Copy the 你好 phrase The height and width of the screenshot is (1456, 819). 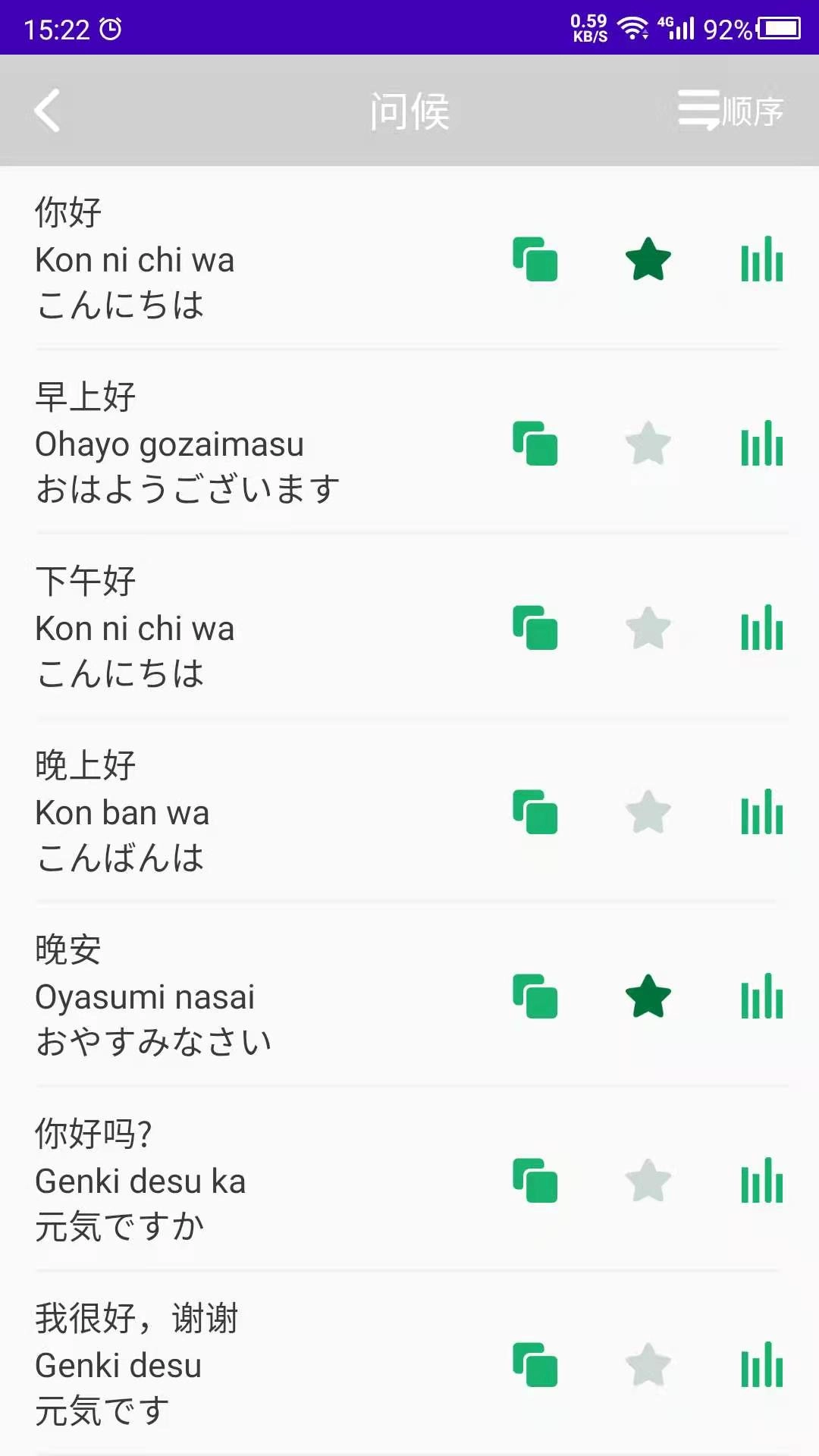click(x=536, y=259)
